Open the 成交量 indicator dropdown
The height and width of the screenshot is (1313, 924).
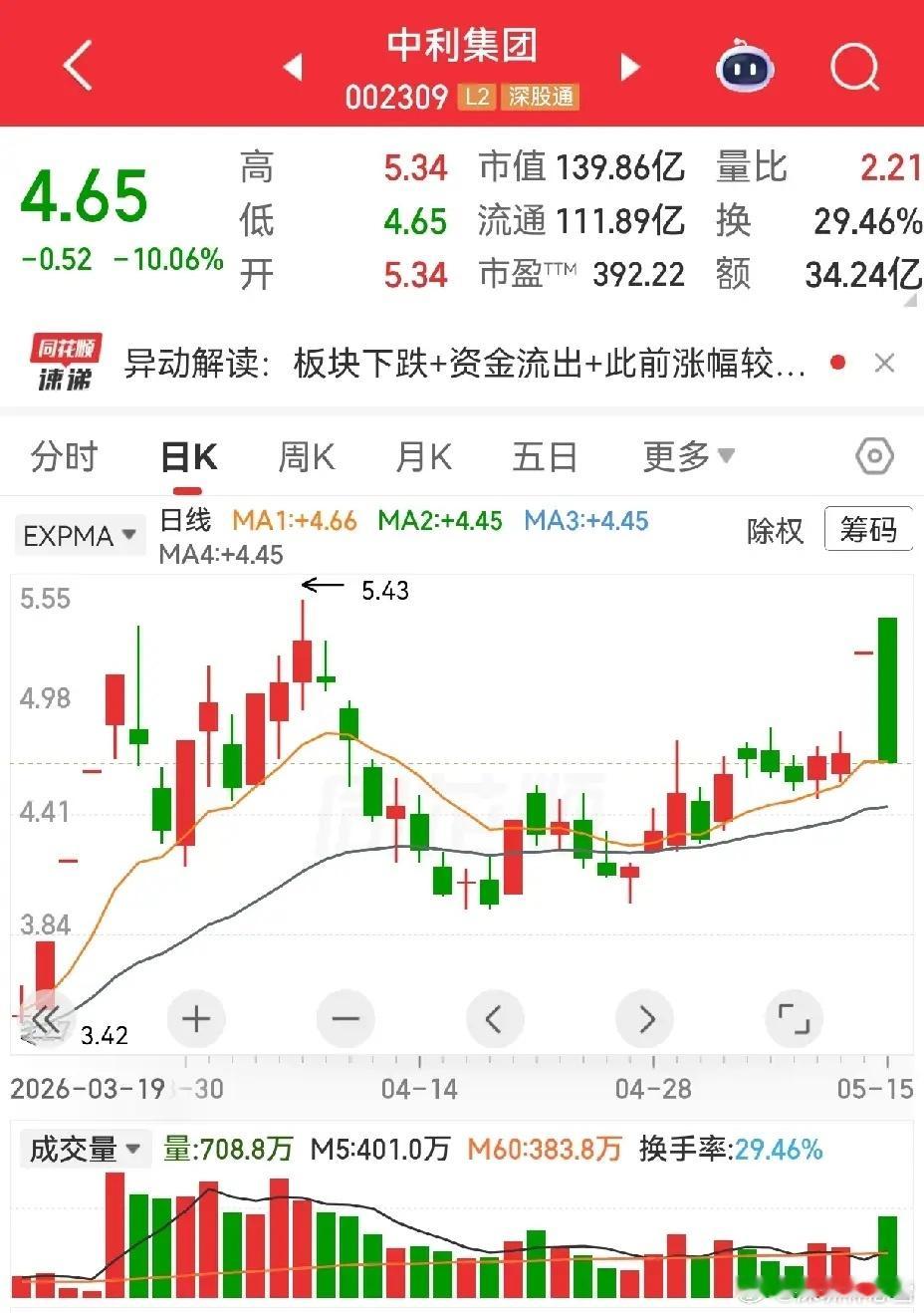83,1150
